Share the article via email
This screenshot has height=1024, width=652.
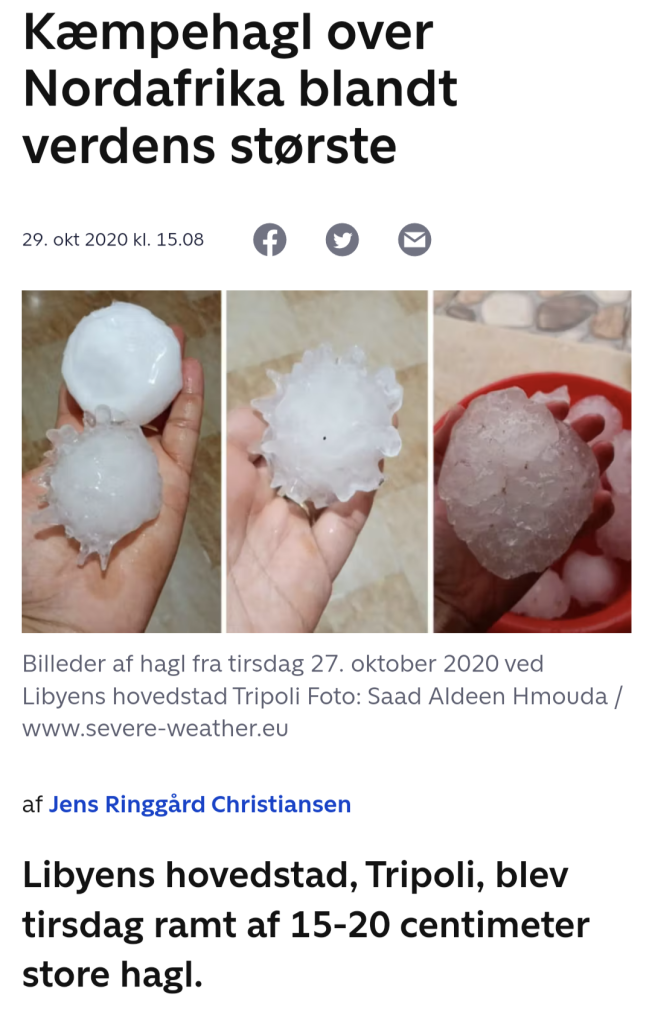414,240
